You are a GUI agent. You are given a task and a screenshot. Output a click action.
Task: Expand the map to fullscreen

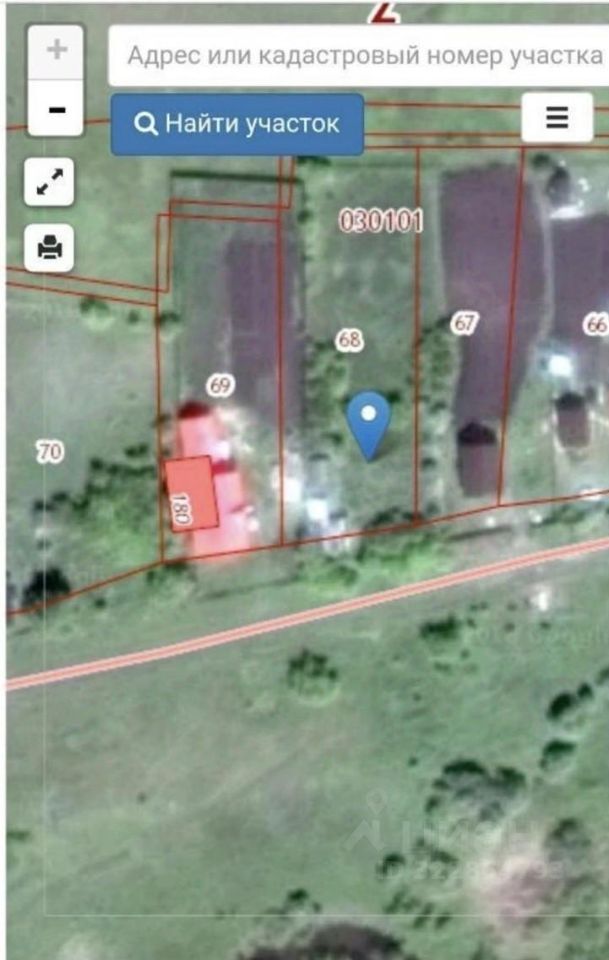click(49, 182)
